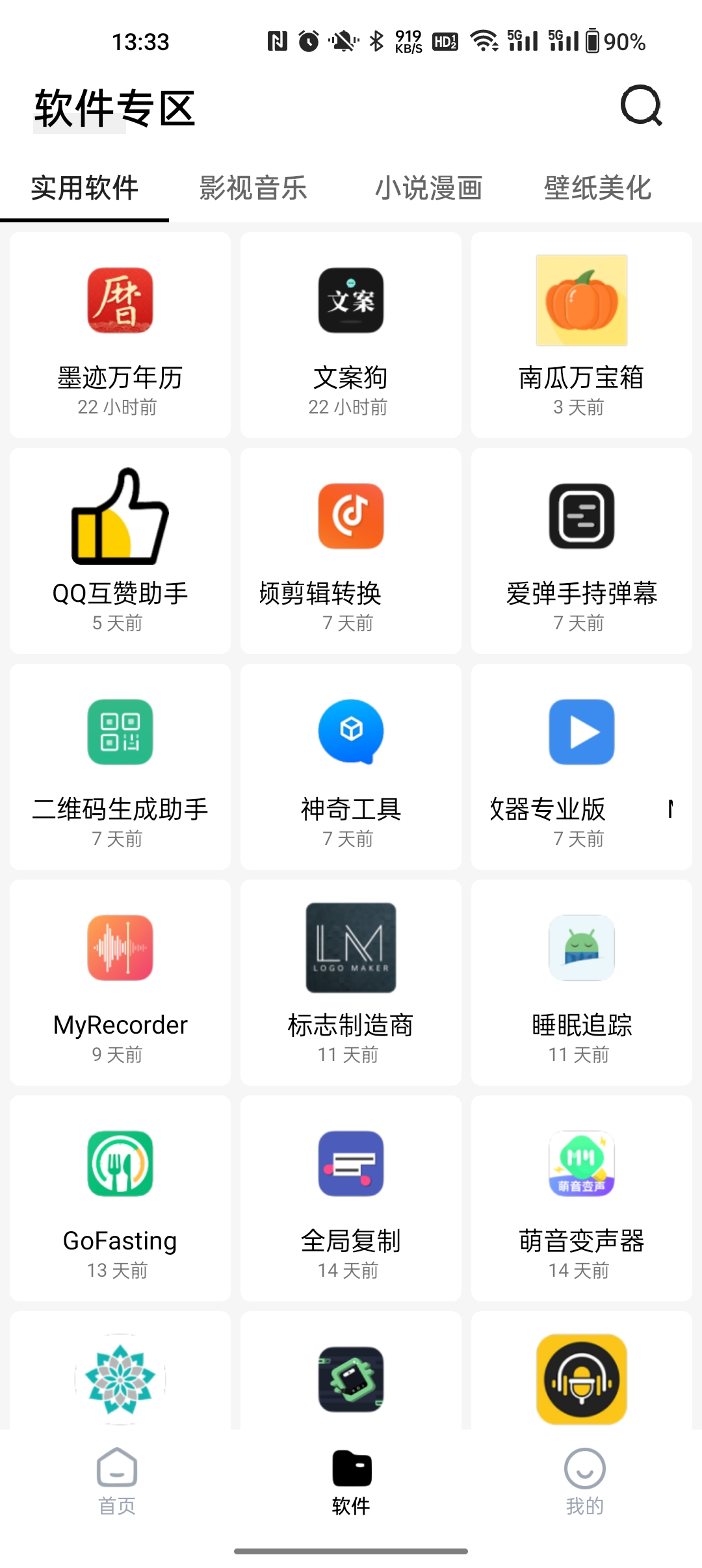Open the search icon
The width and height of the screenshot is (702, 1568).
(641, 106)
